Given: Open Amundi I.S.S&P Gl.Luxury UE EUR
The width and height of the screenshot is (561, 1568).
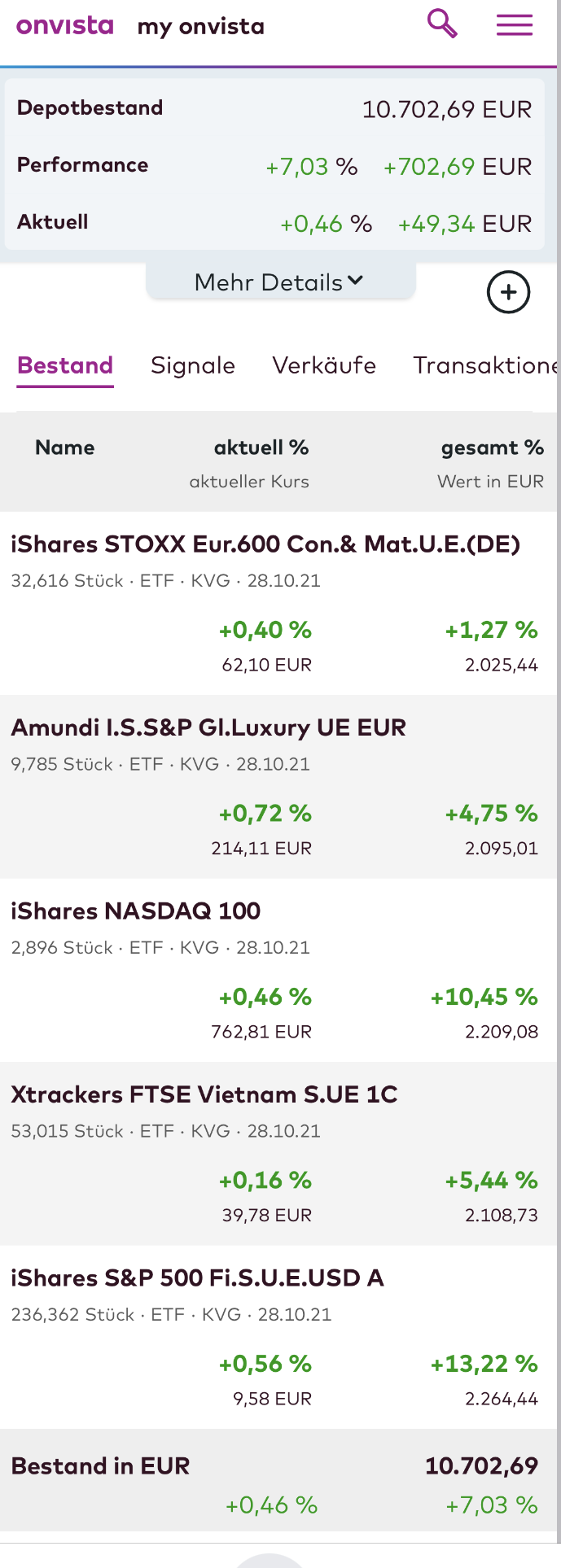Looking at the screenshot, I should tap(208, 727).
